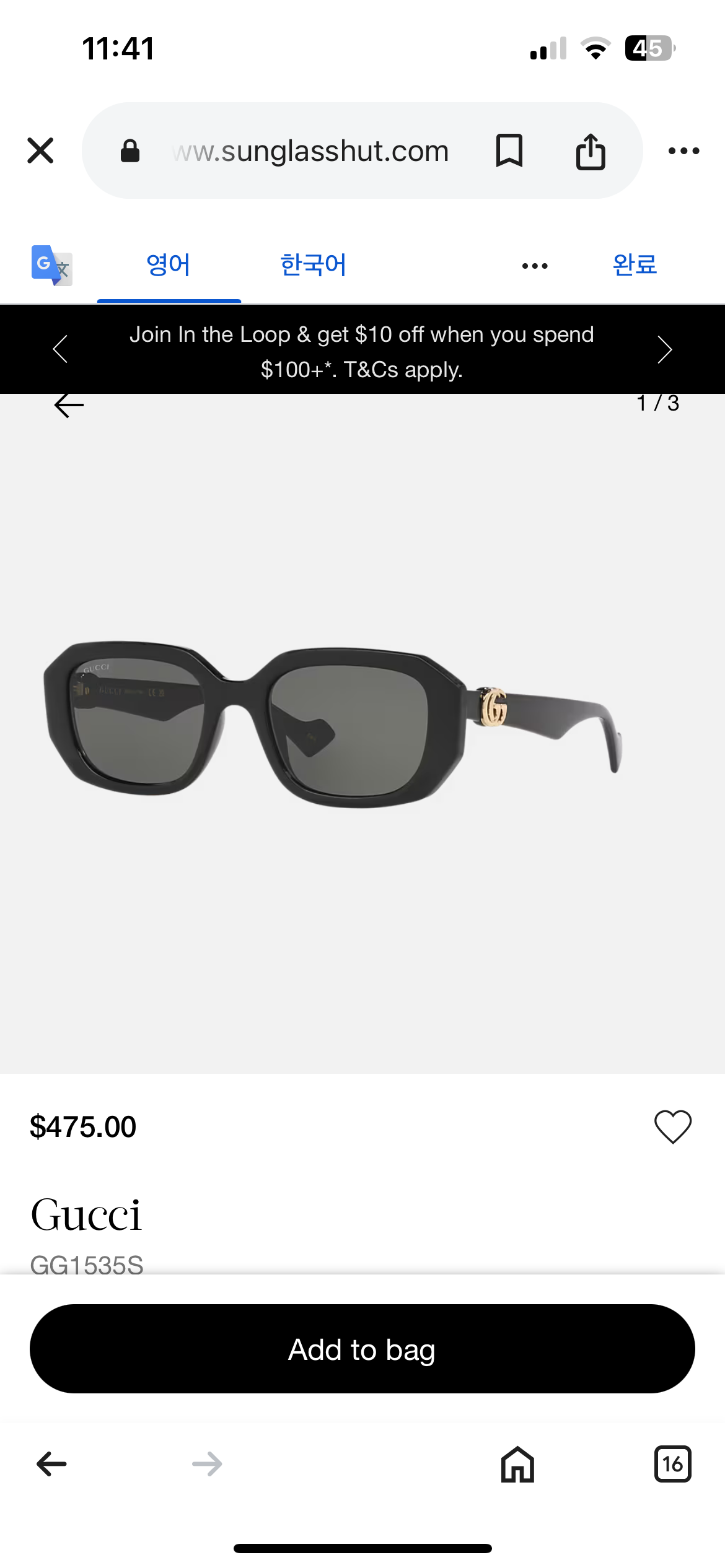Tap Add to bag
This screenshot has width=725, height=1568.
(x=362, y=1349)
